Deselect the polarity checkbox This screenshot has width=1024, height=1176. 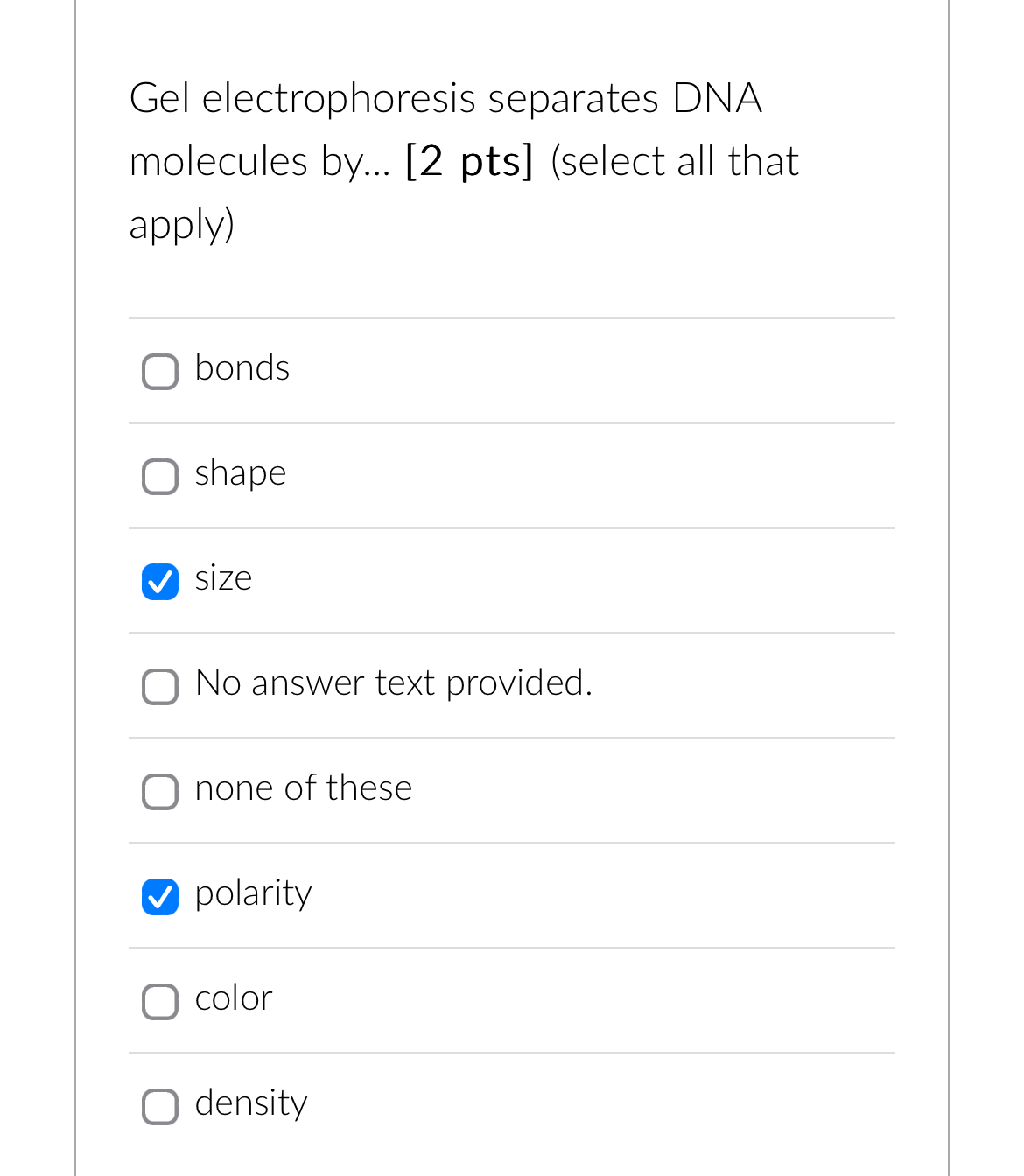pos(160,897)
